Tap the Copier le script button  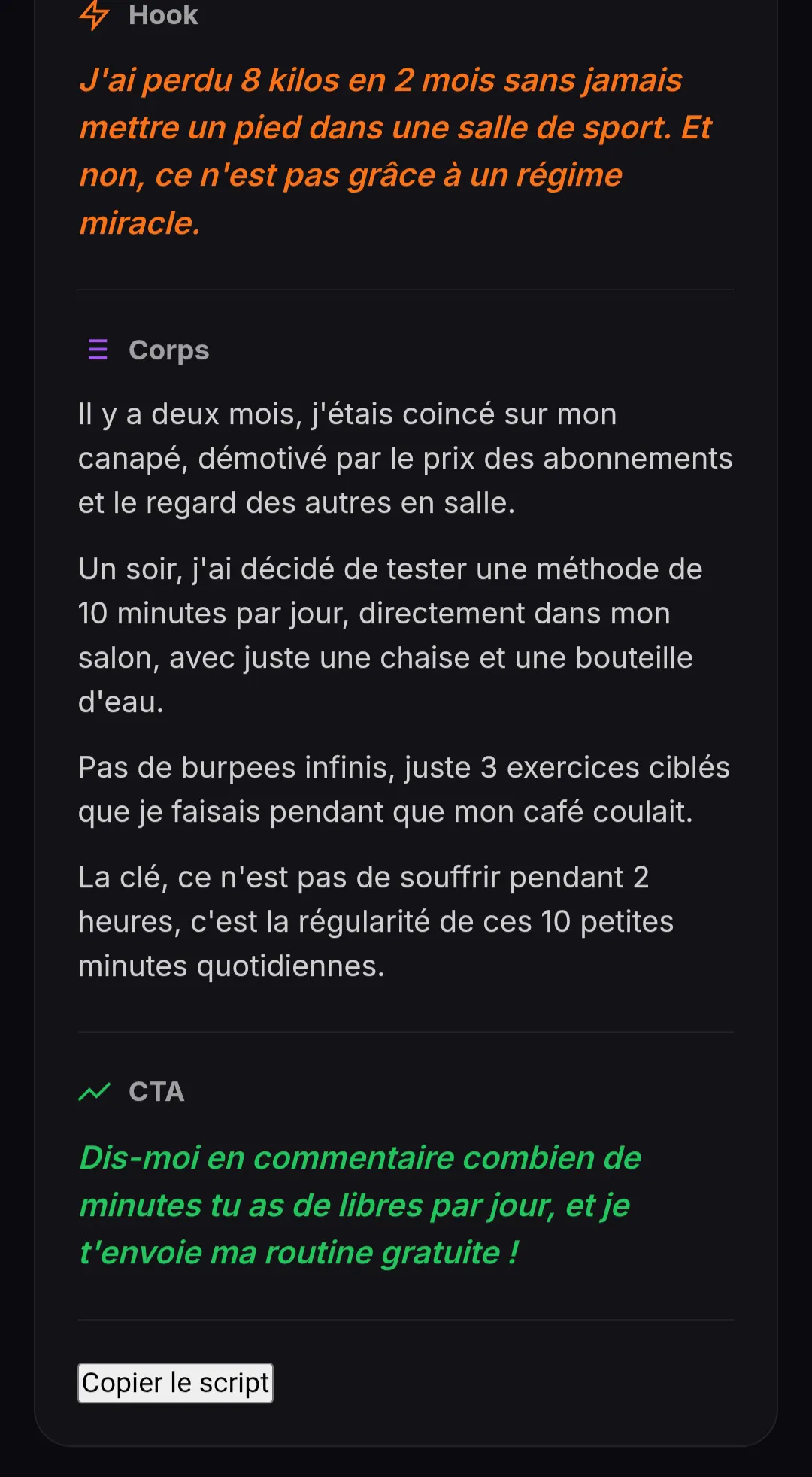(175, 1382)
